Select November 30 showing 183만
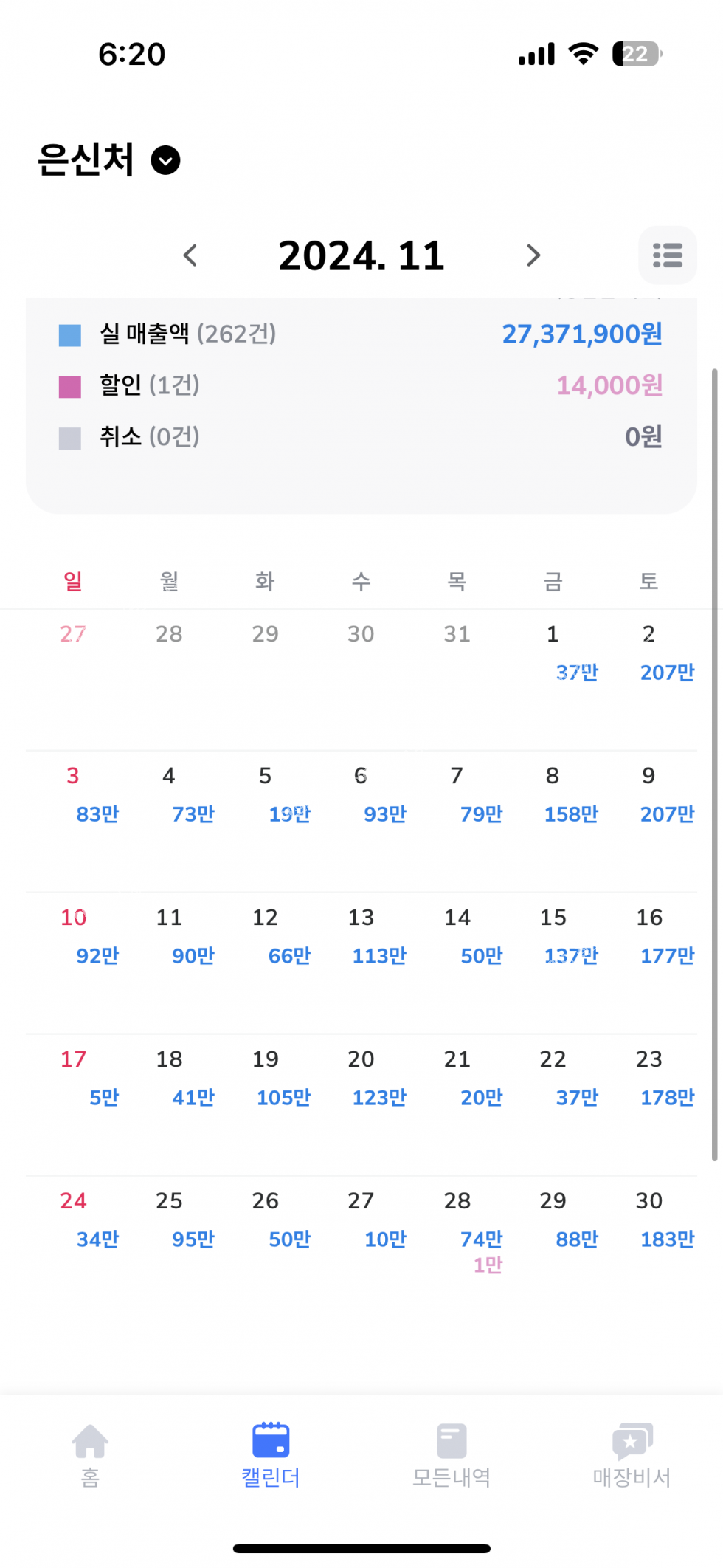This screenshot has height=1568, width=723. (649, 1246)
